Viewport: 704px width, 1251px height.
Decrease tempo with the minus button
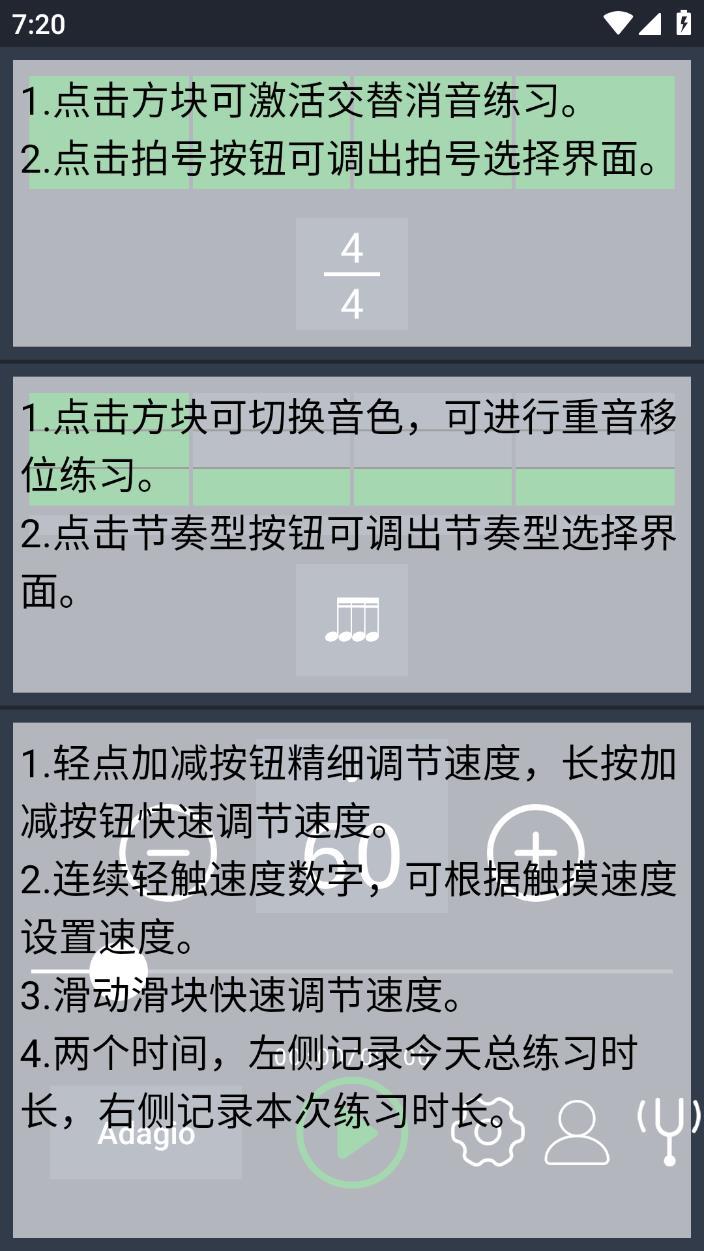coord(168,852)
